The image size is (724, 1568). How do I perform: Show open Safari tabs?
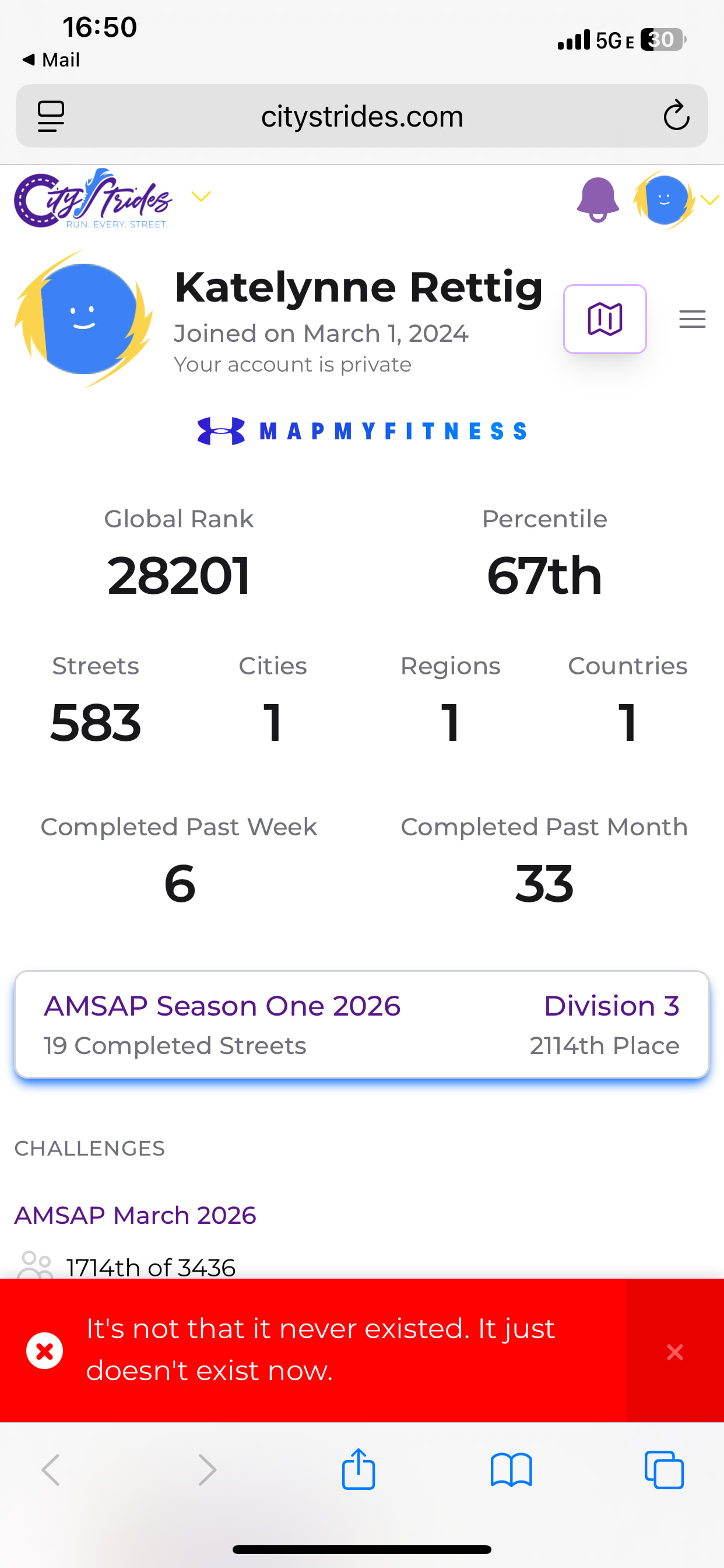pyautogui.click(x=664, y=1469)
